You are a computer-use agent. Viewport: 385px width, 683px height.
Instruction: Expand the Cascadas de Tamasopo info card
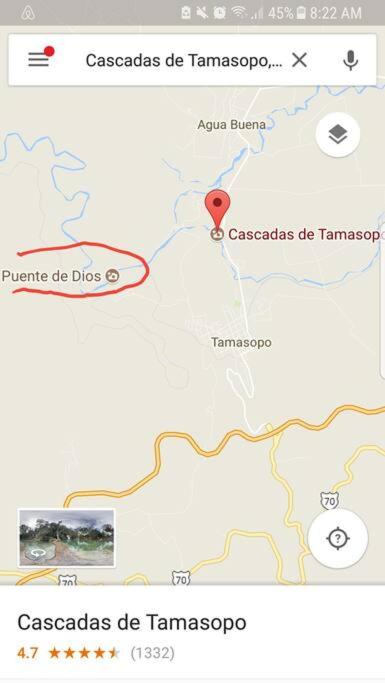(x=192, y=634)
